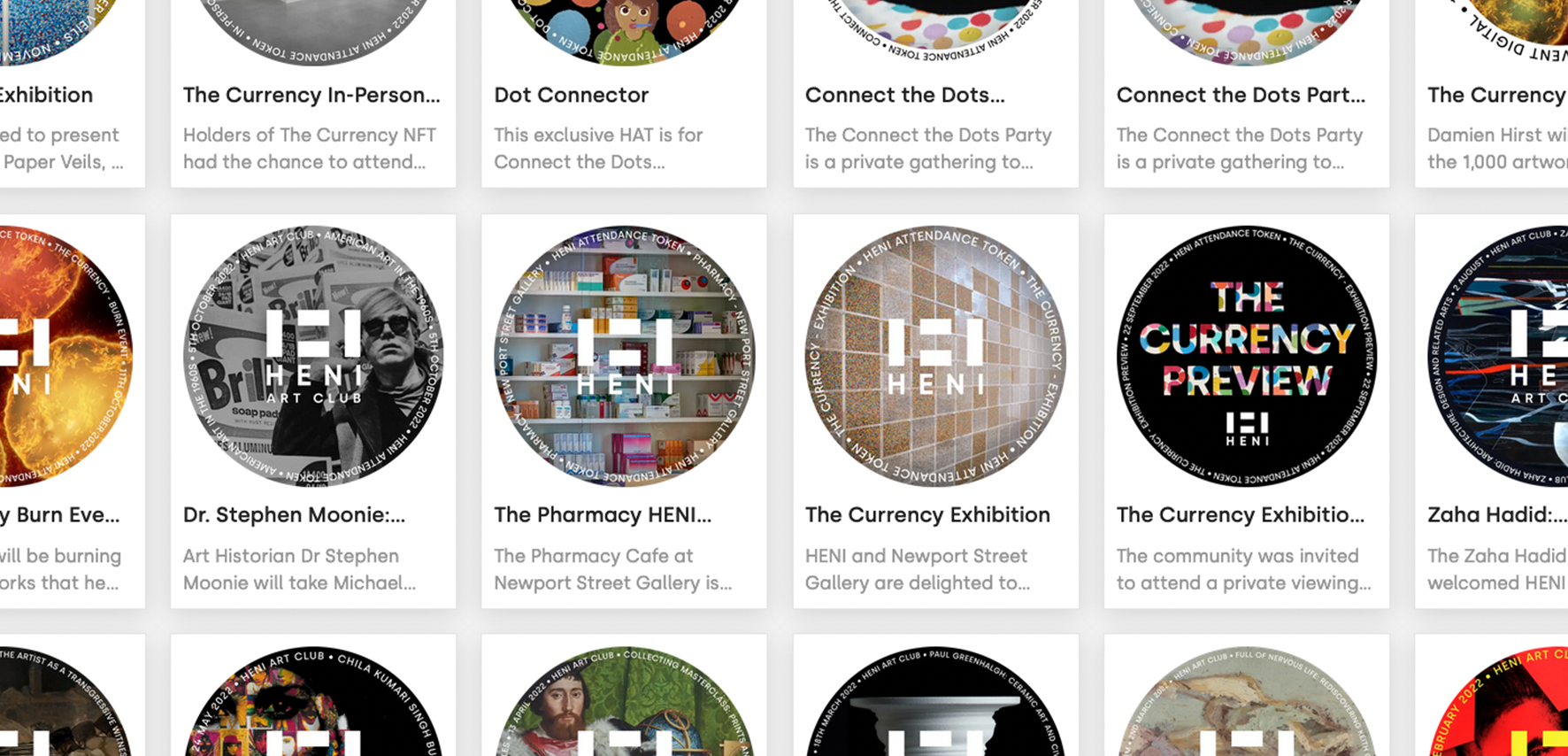Open the Collecting Masterclass token card
Viewport: 1568px width, 756px height.
624,708
